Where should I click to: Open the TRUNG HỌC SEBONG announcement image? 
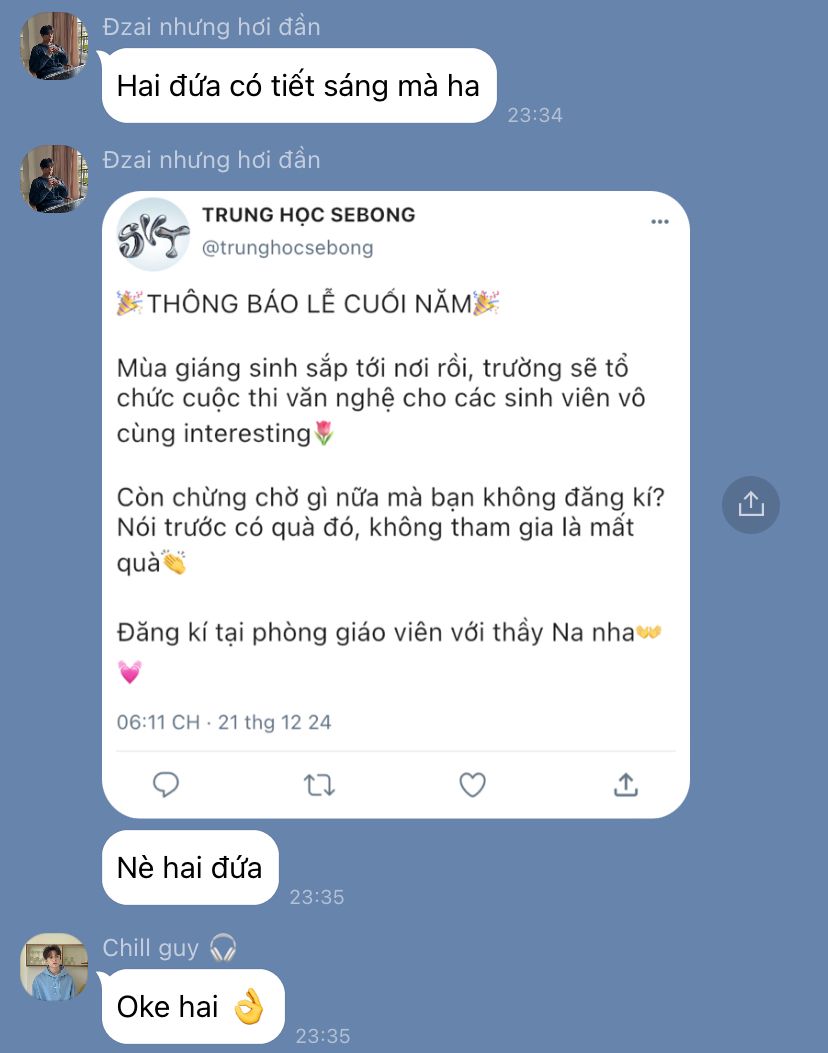(396, 504)
